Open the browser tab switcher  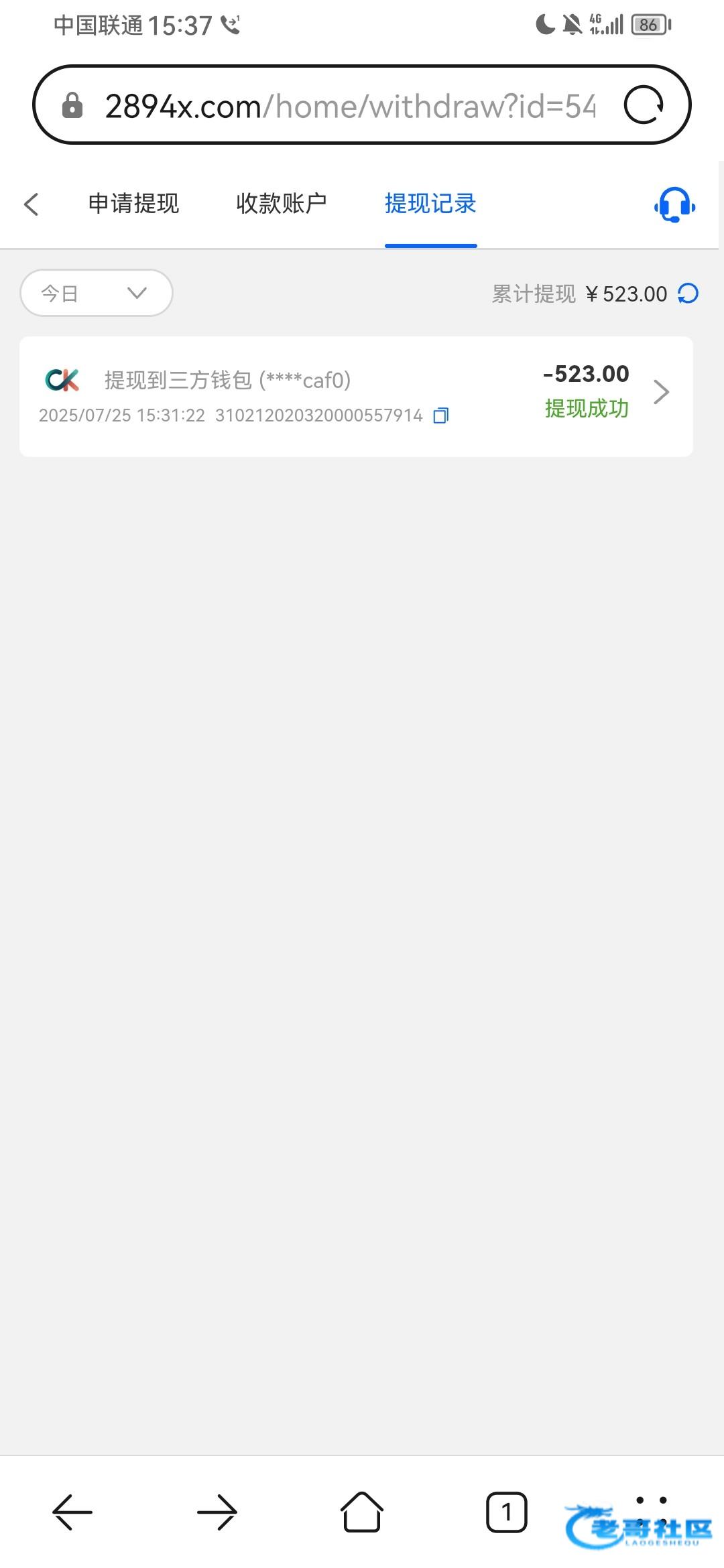507,1512
